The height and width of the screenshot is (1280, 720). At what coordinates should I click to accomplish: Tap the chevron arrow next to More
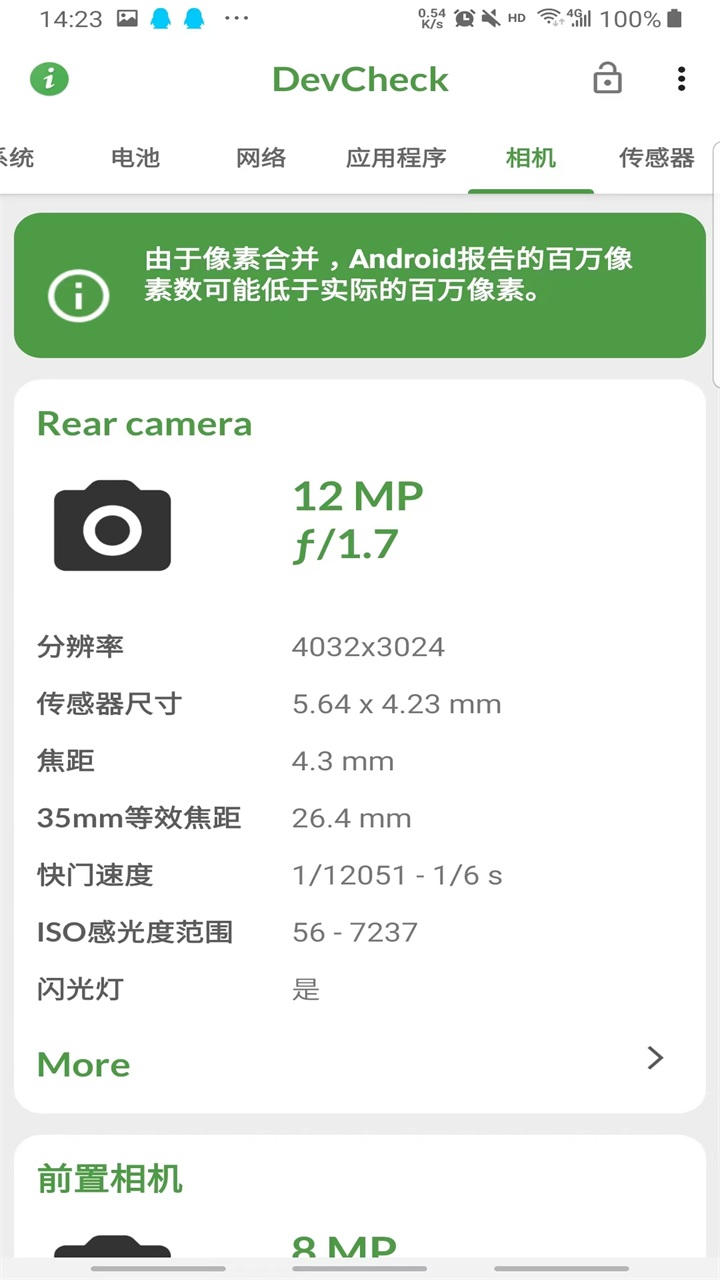coord(655,1058)
